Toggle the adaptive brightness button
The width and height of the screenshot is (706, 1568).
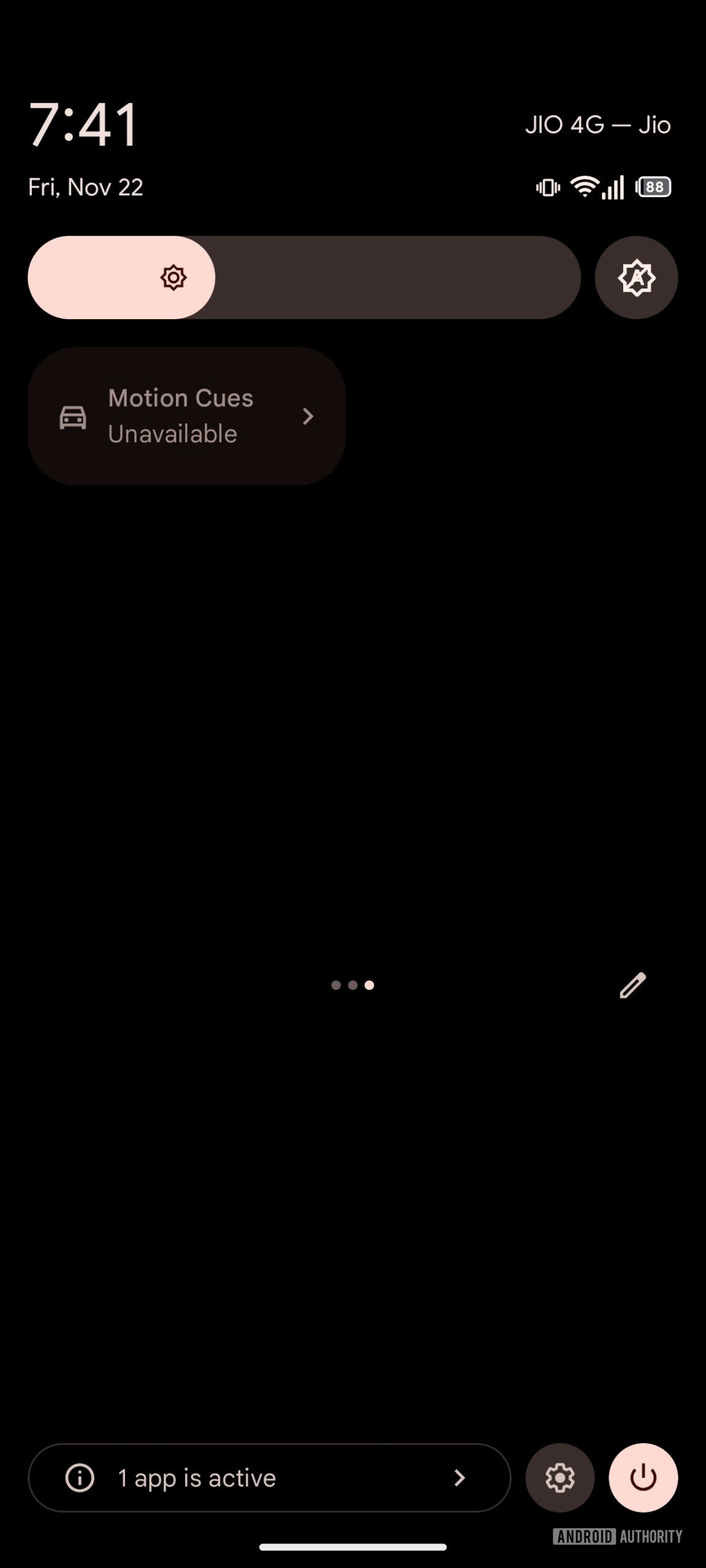(x=636, y=277)
